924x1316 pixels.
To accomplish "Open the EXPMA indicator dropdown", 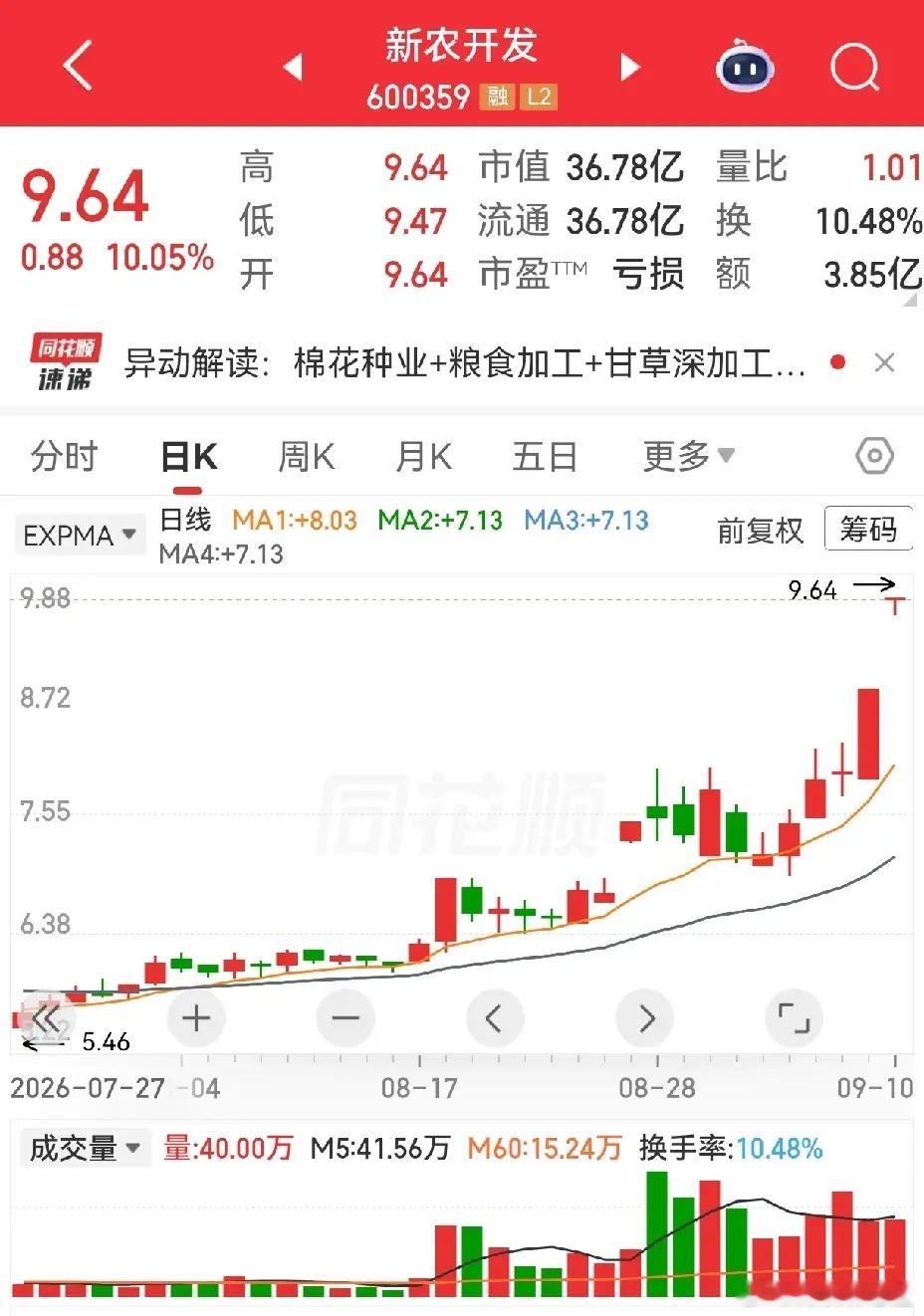I will (80, 535).
